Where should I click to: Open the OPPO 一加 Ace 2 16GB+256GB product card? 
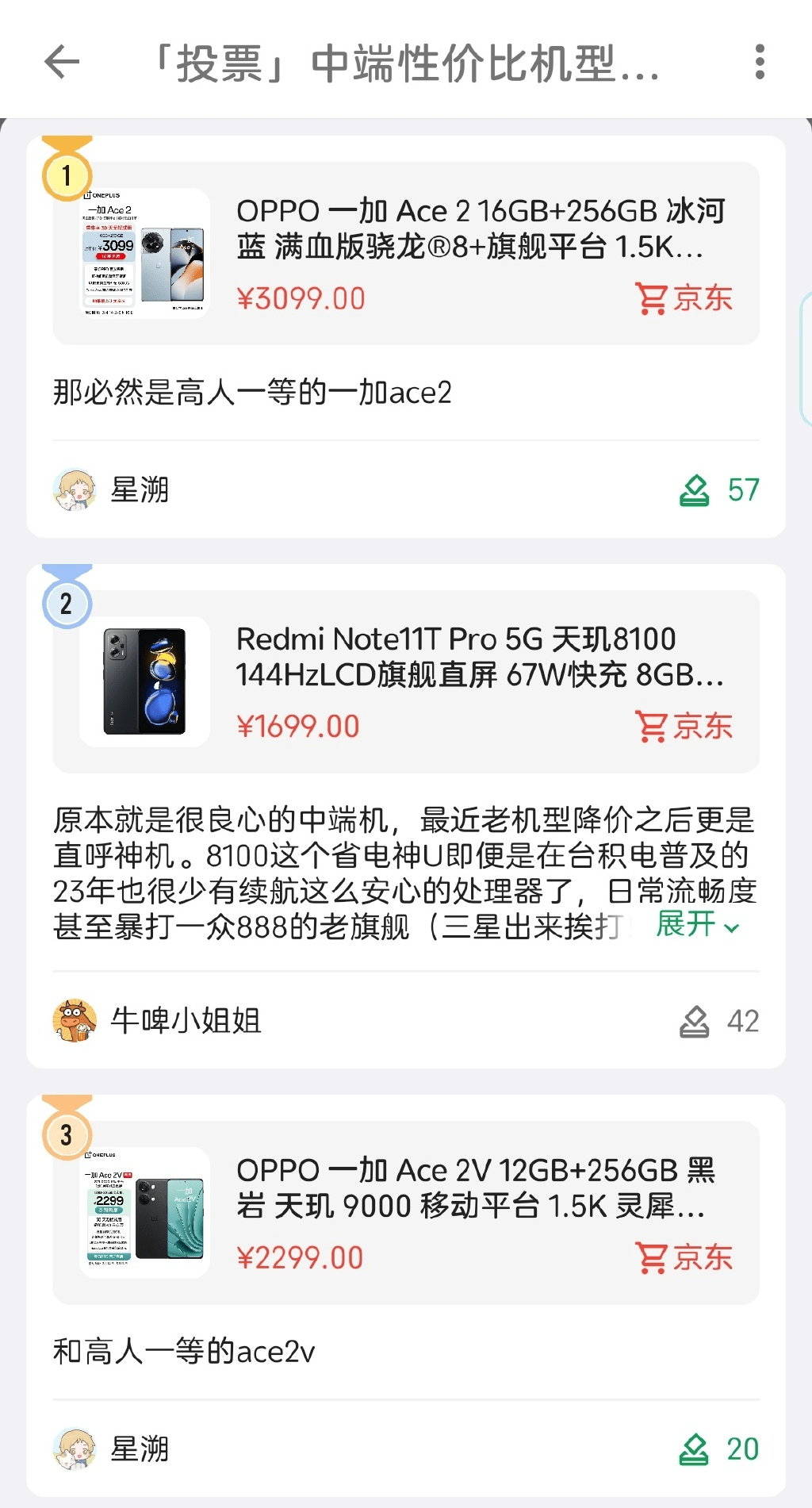pyautogui.click(x=405, y=254)
